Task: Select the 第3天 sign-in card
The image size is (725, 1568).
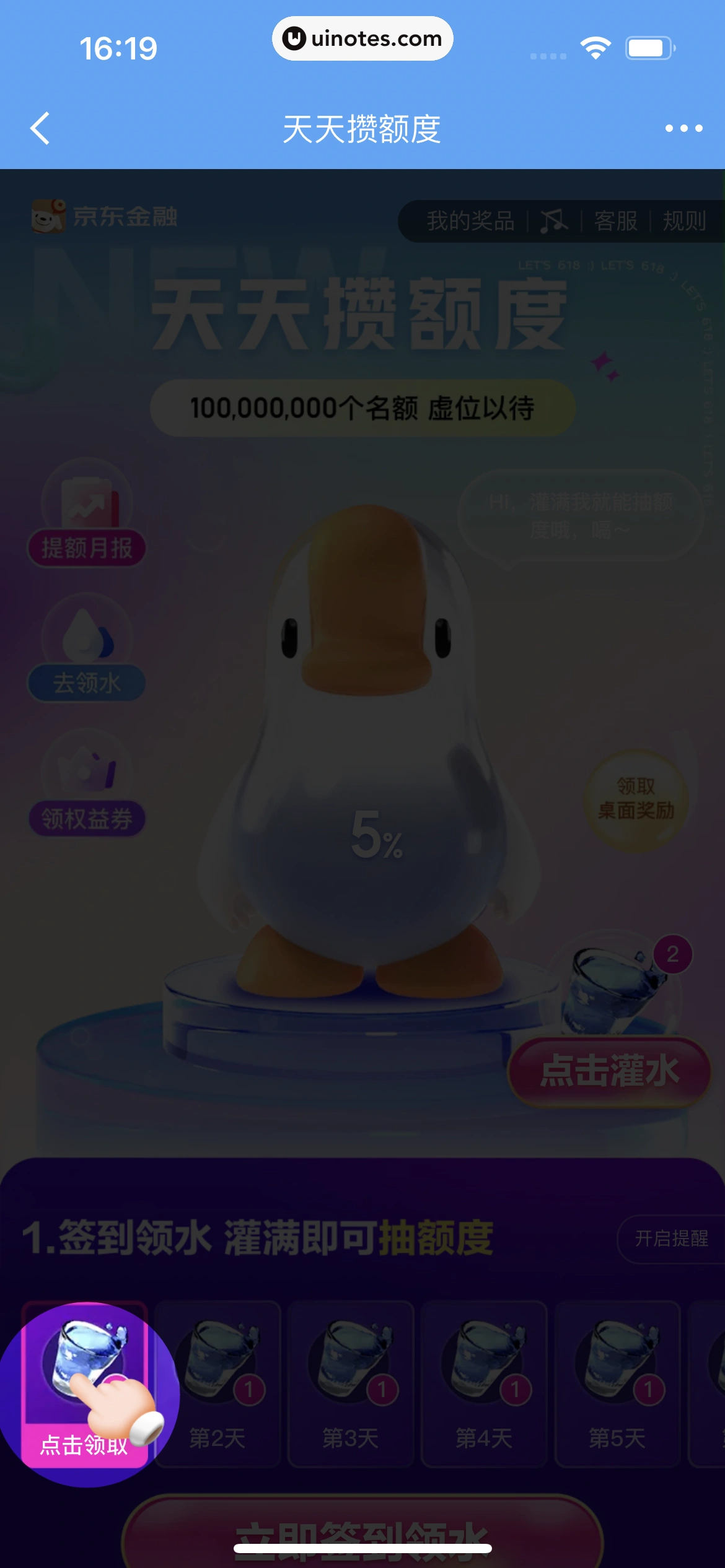Action: click(351, 1385)
